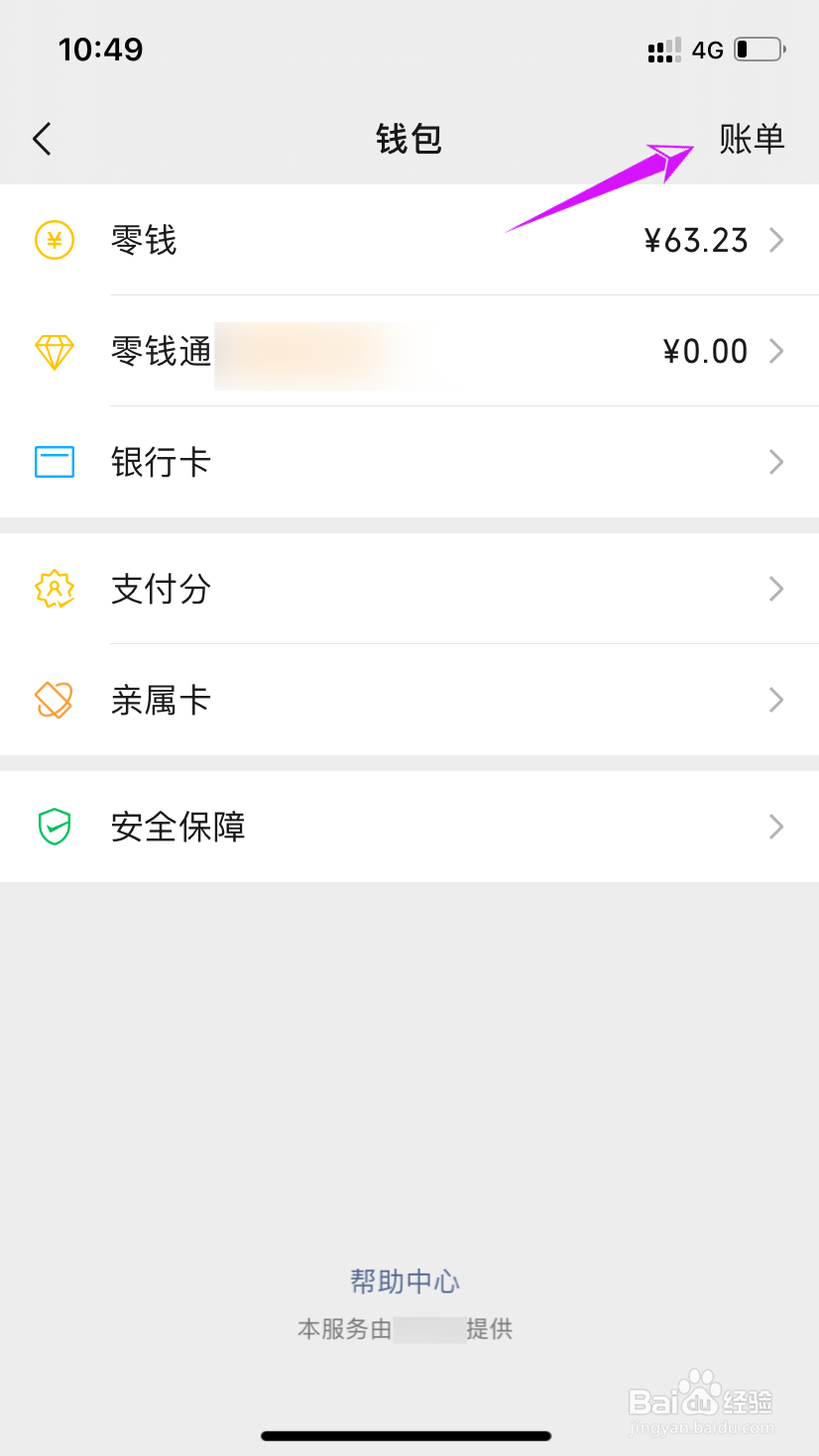Open 支付分
This screenshot has height=1456, width=819.
(x=409, y=589)
